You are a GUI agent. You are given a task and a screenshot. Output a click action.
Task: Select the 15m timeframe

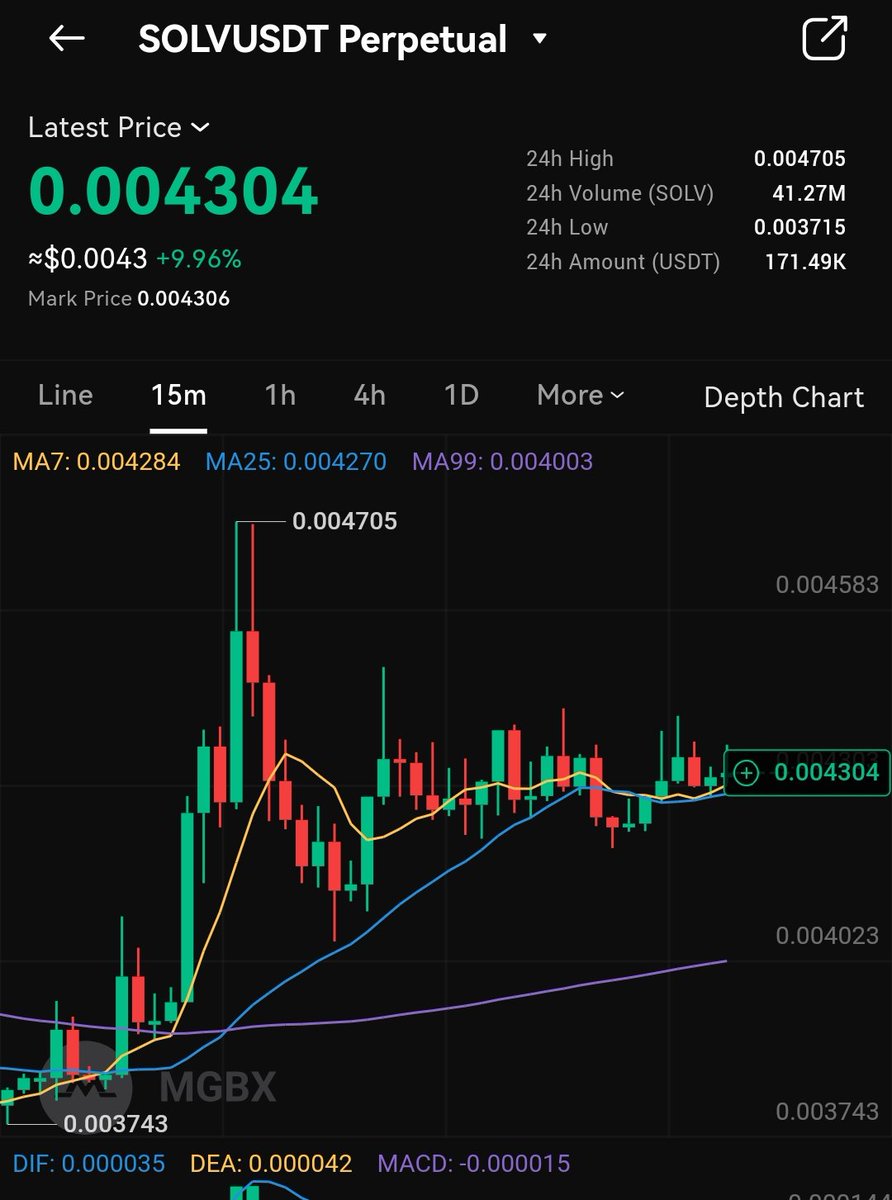coord(178,396)
